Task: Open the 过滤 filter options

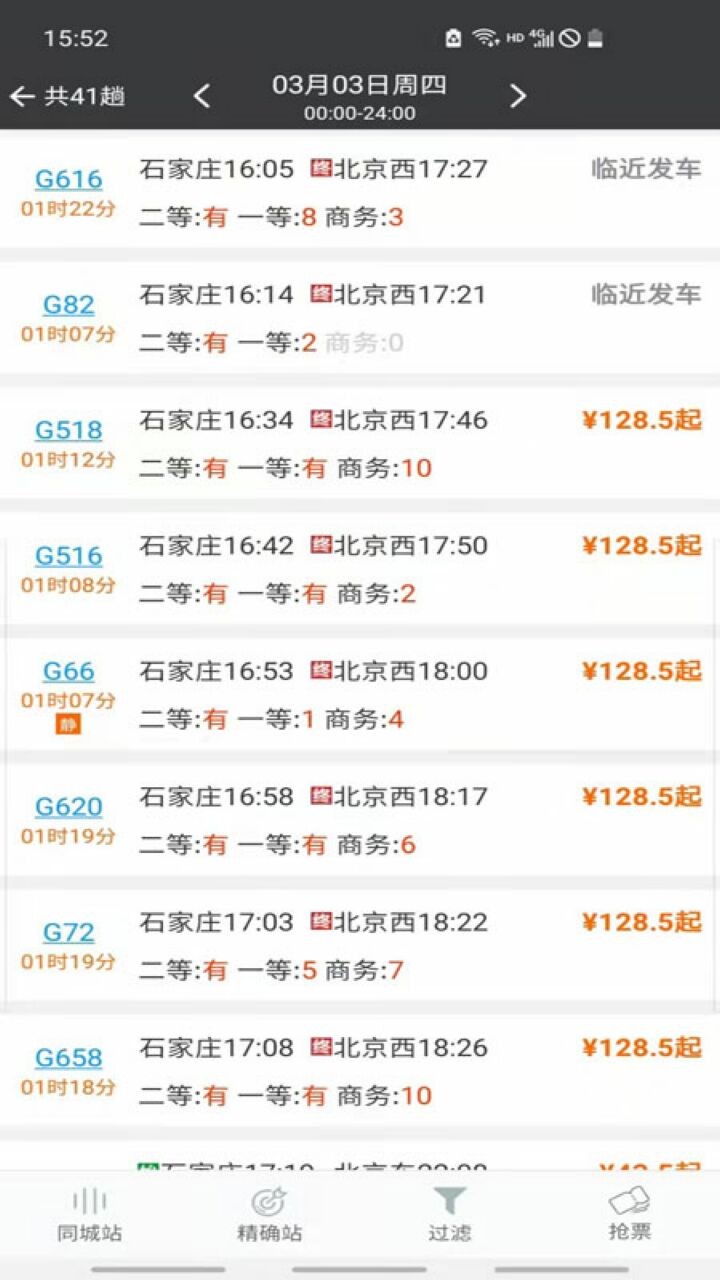Action: coord(450,1214)
